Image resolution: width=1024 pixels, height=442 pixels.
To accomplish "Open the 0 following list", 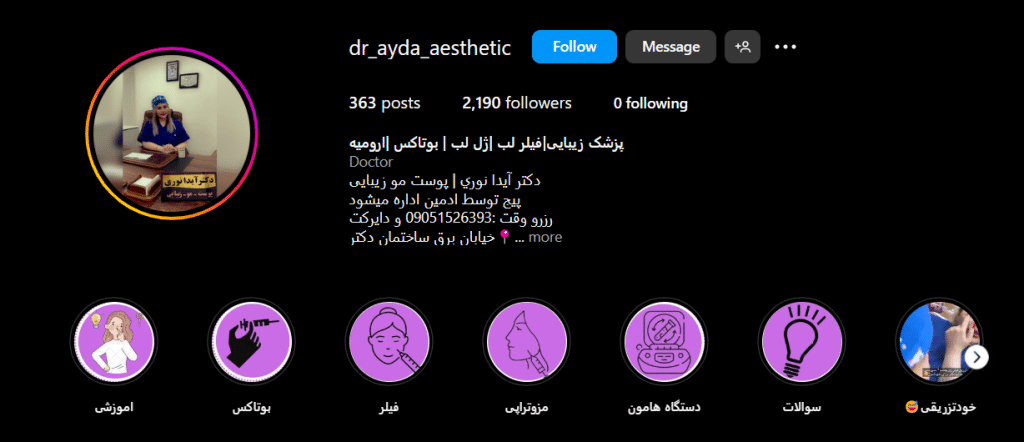I will click(650, 103).
